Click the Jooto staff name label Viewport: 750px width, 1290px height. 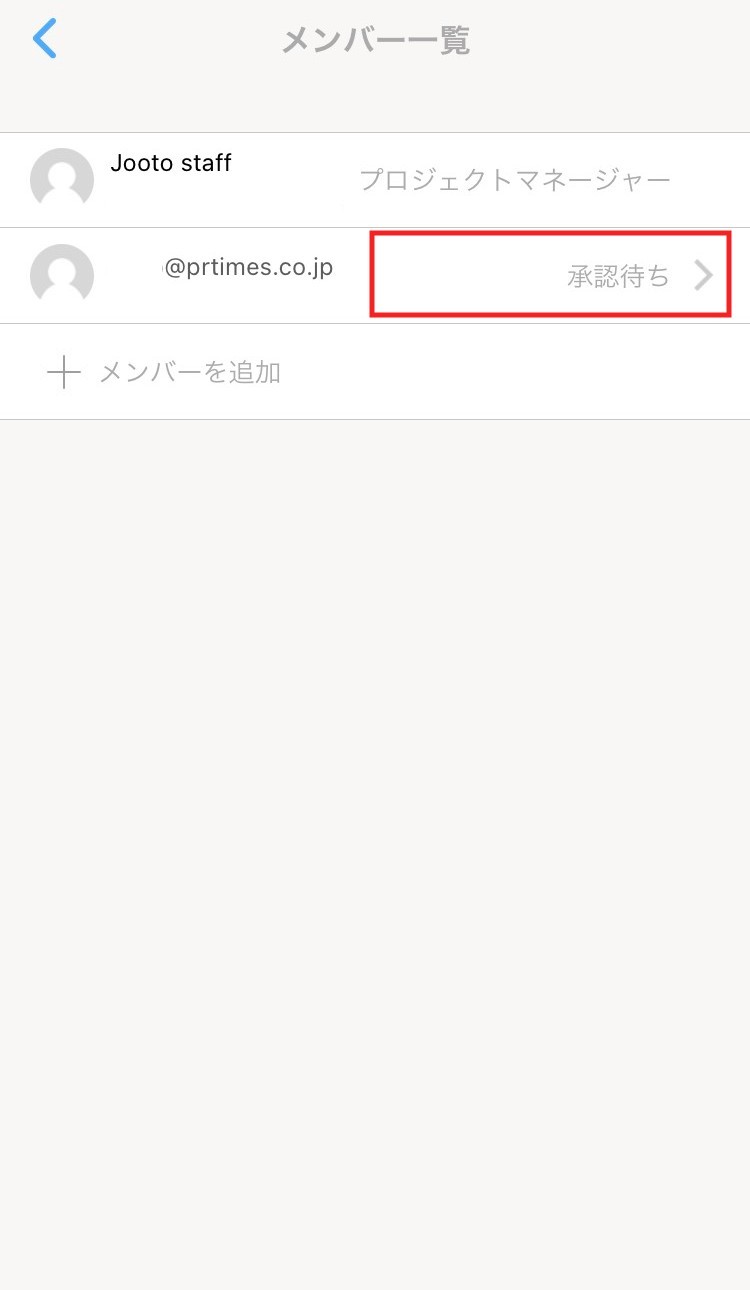click(x=170, y=162)
